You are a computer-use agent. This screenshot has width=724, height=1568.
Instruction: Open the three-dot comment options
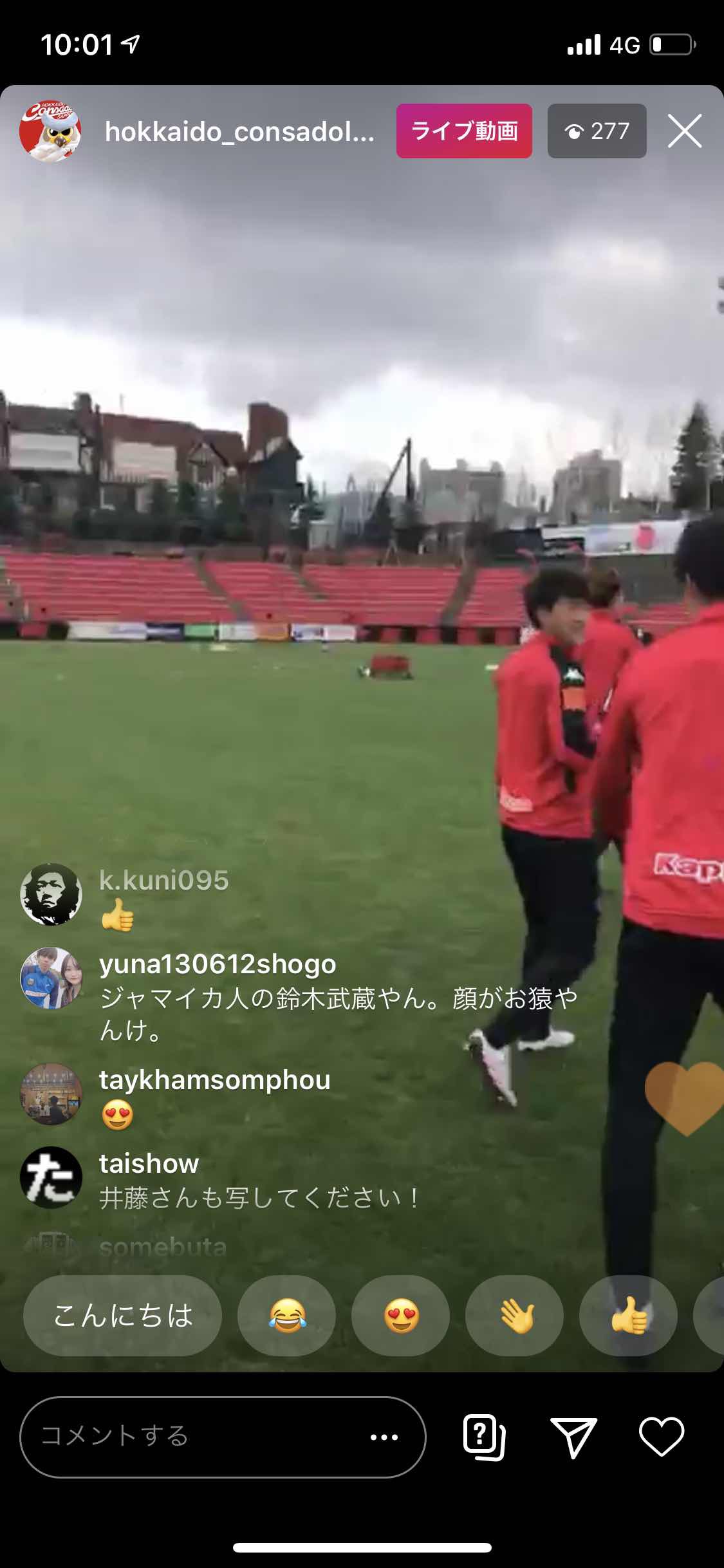pos(384,1437)
